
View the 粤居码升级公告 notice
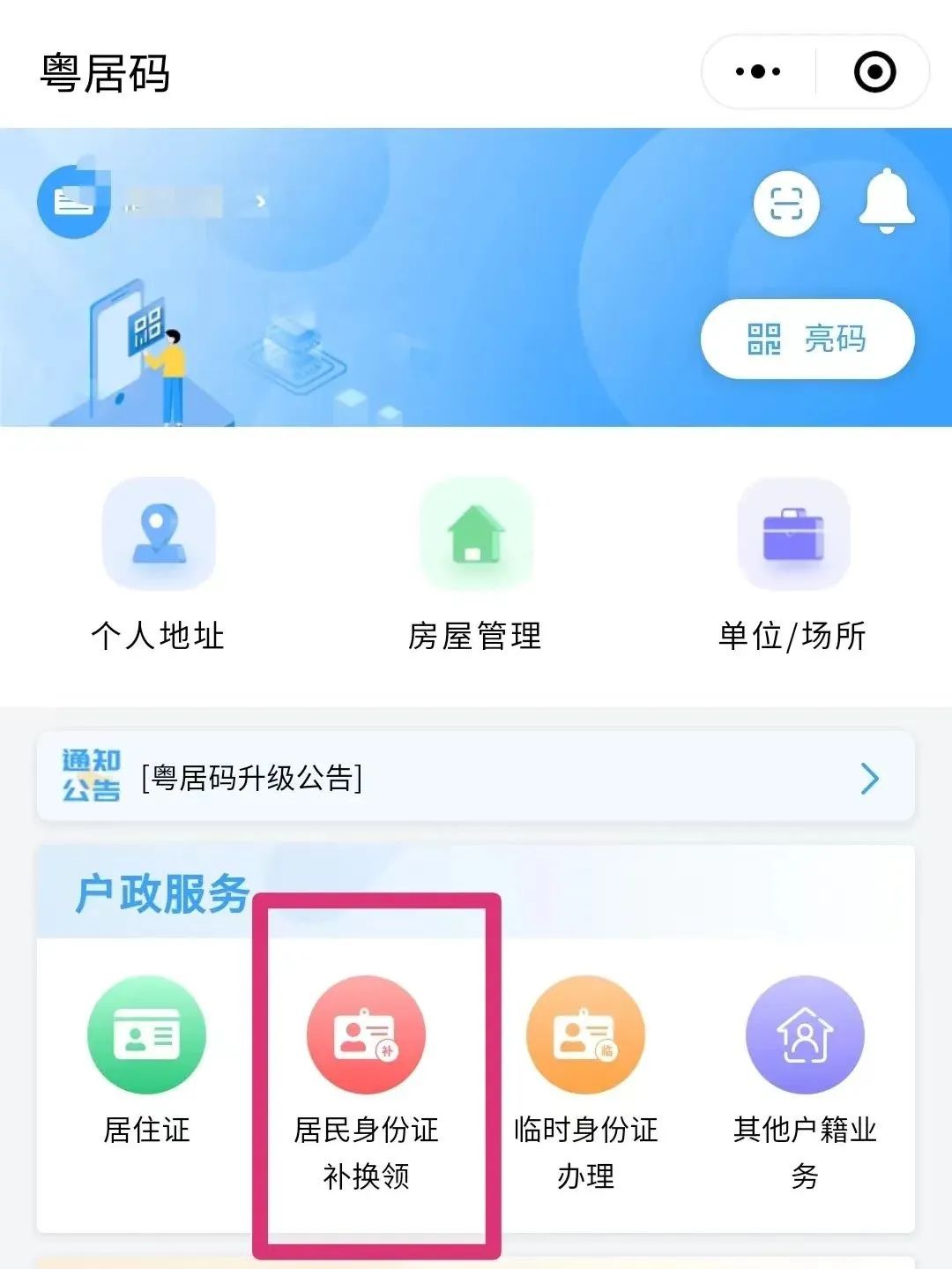tap(476, 778)
